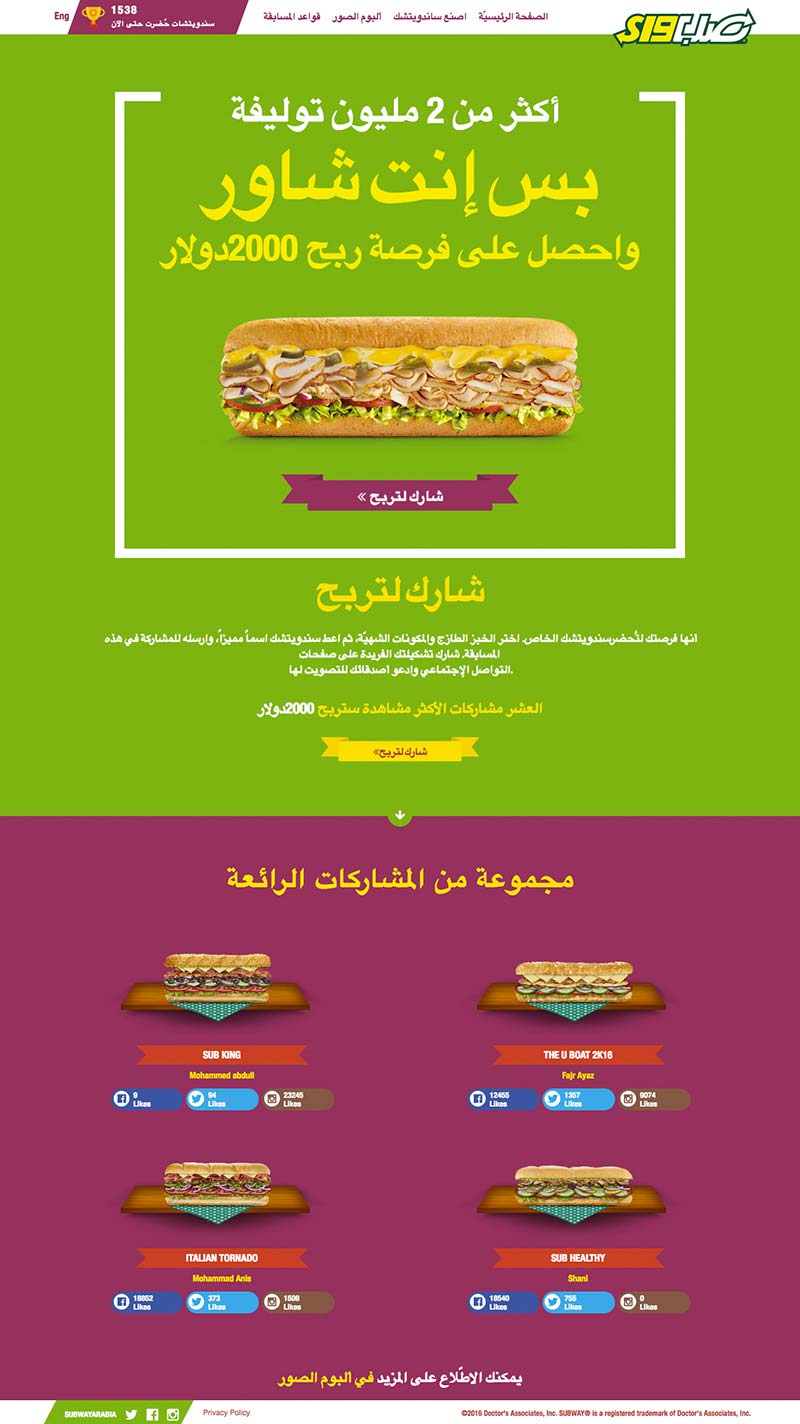Open Subway Arabia Twitter footer icon
The width and height of the screenshot is (800, 1424).
point(131,1414)
